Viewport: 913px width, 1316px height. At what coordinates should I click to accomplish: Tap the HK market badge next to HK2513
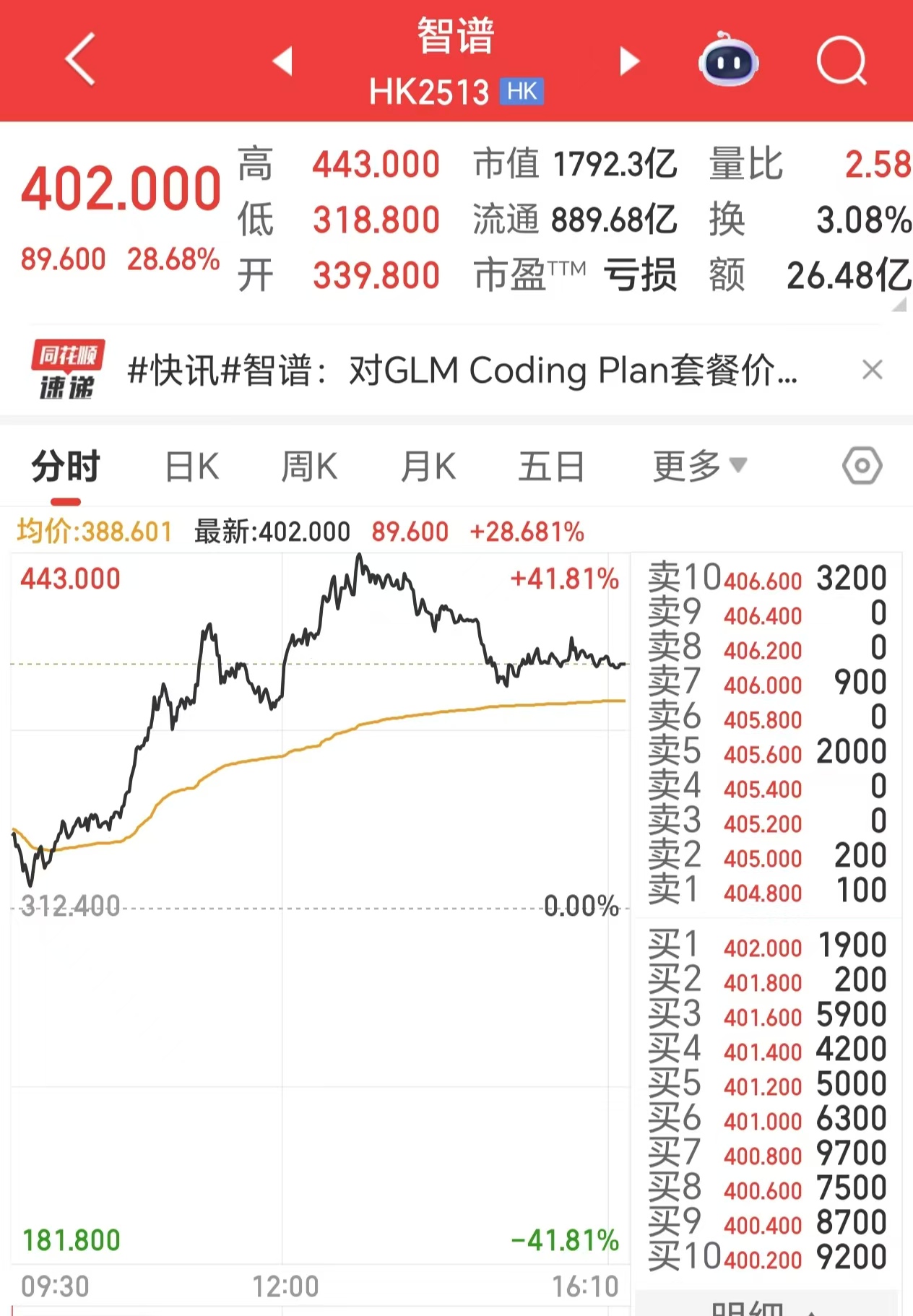click(523, 91)
